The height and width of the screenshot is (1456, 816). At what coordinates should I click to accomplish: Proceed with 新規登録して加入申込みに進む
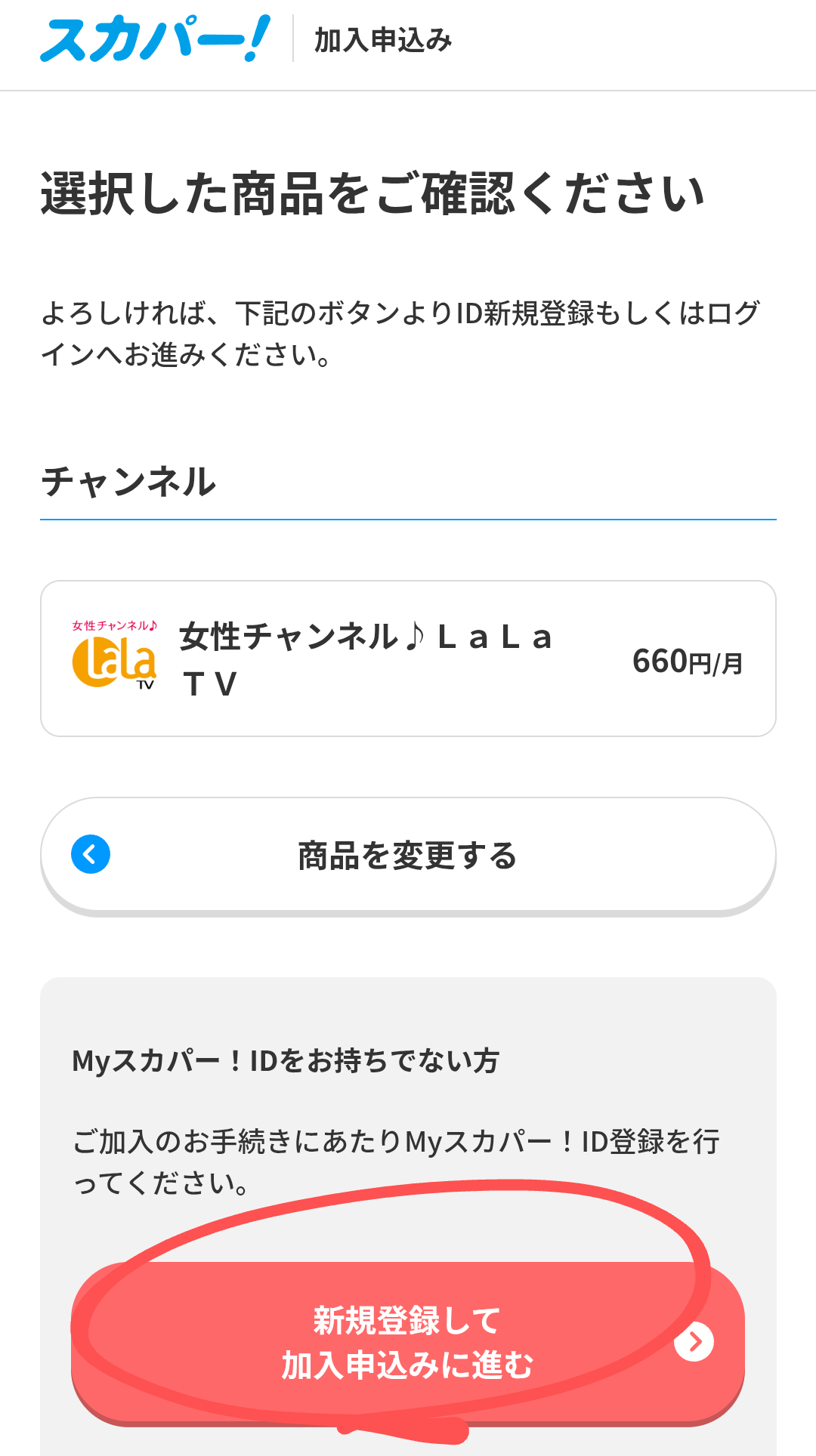408,1343
